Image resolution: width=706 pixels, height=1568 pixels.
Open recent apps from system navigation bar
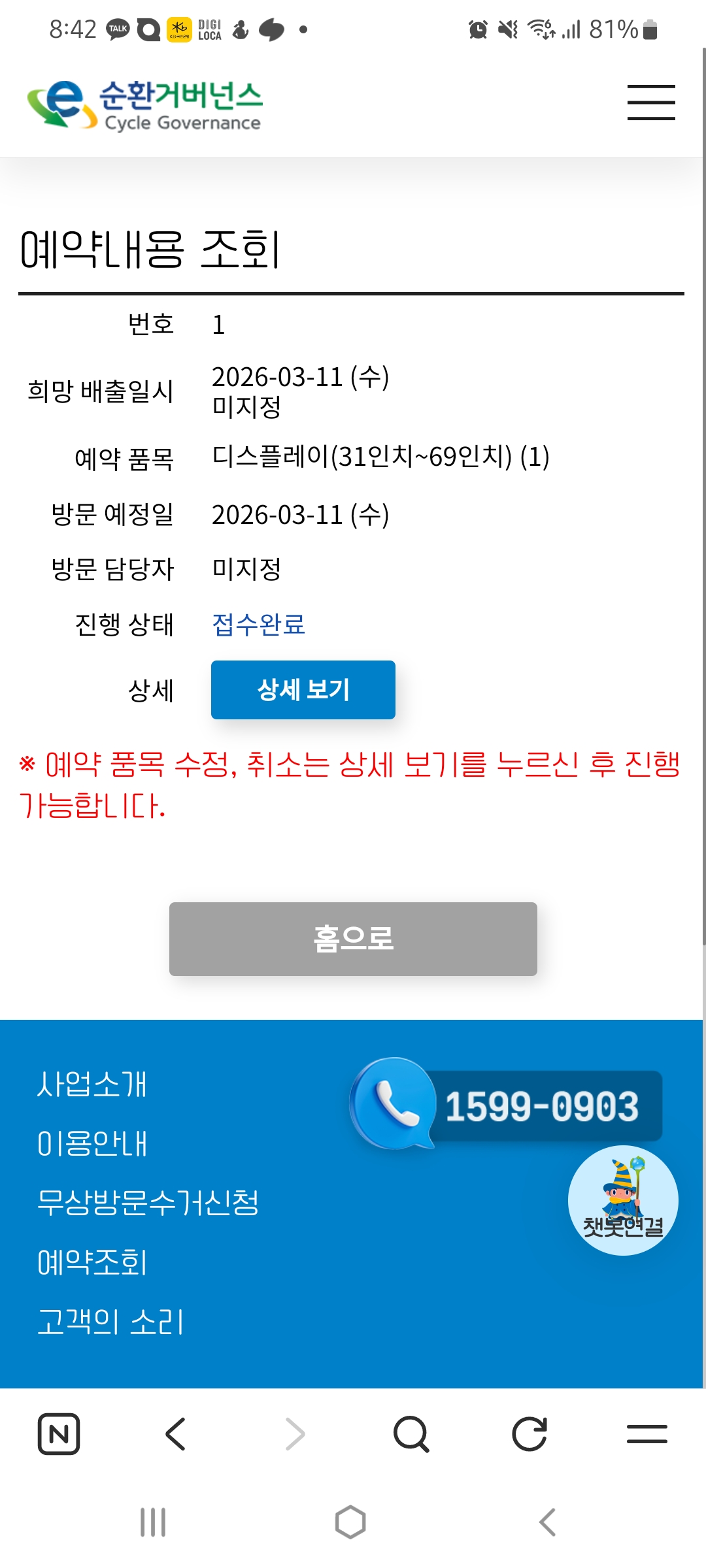pos(154,1522)
